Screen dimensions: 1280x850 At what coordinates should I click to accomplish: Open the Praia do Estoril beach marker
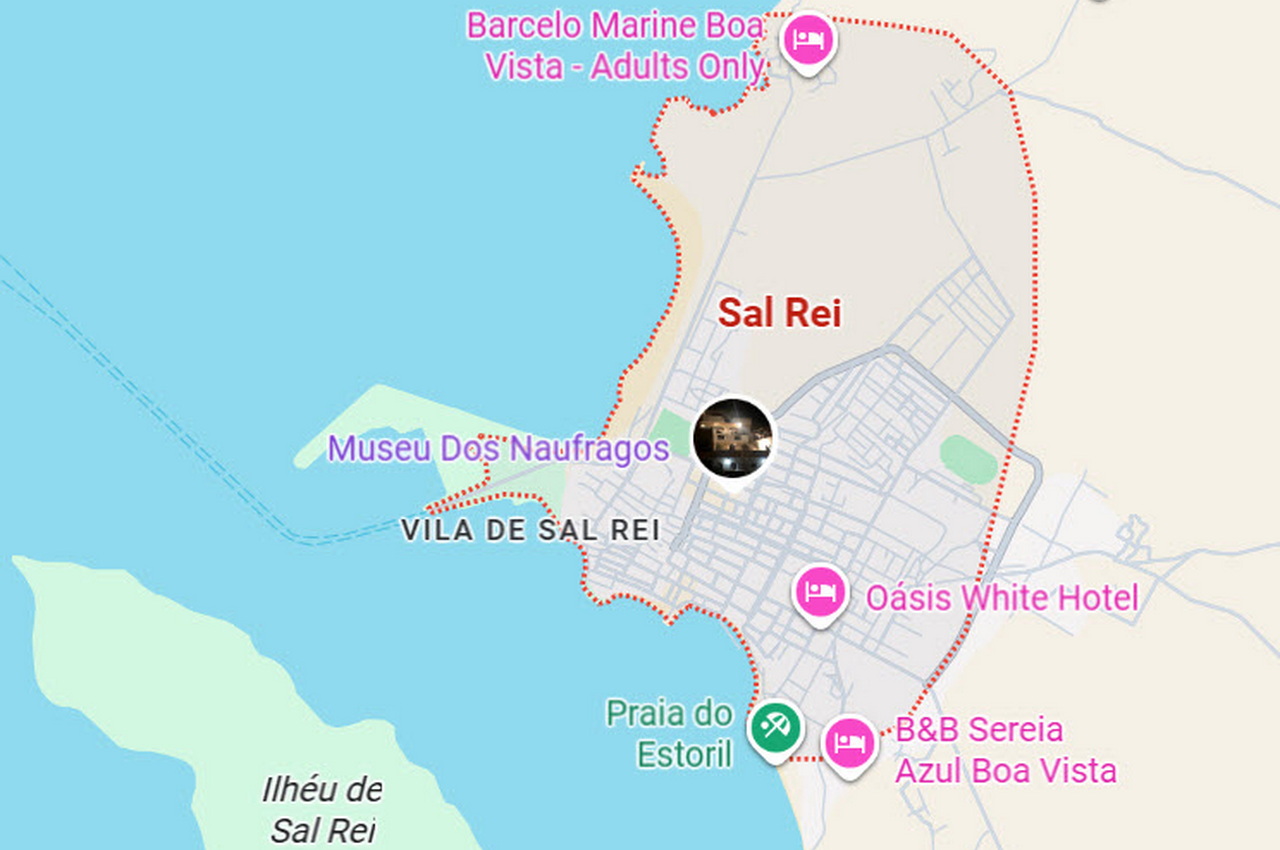point(775,727)
